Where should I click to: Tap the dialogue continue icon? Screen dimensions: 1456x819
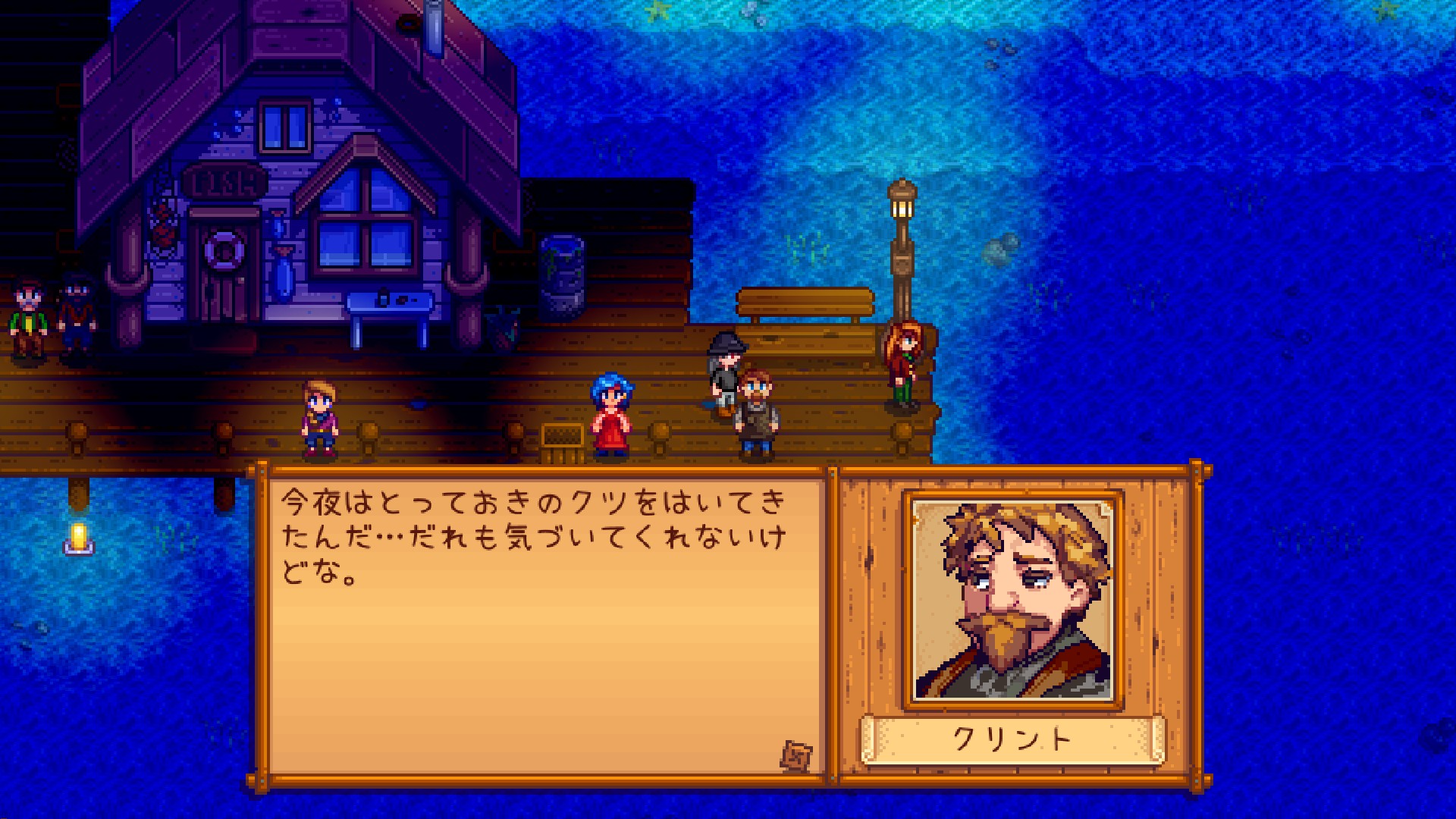click(x=796, y=755)
